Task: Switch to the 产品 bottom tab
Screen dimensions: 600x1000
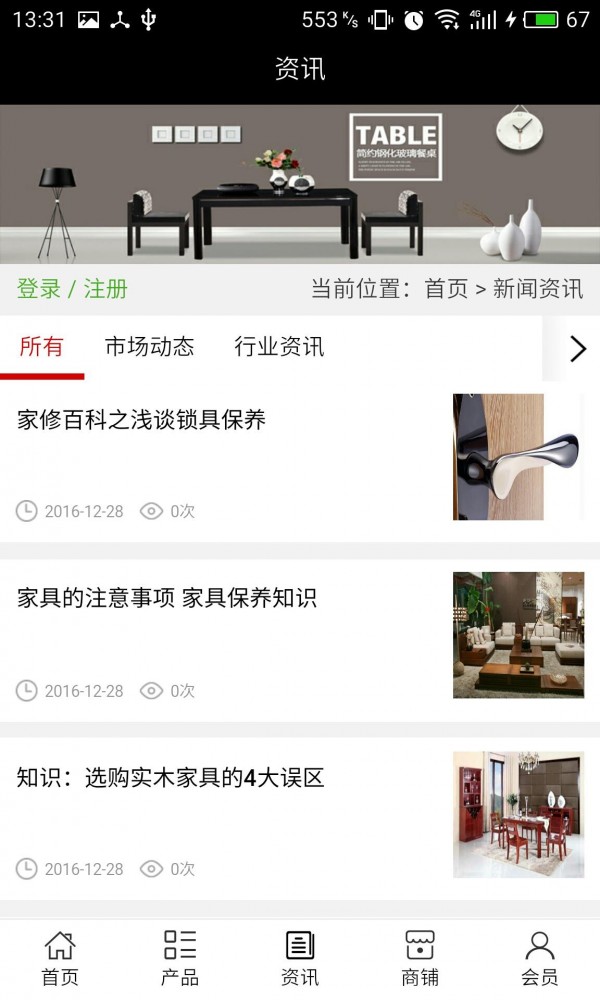Action: point(180,958)
